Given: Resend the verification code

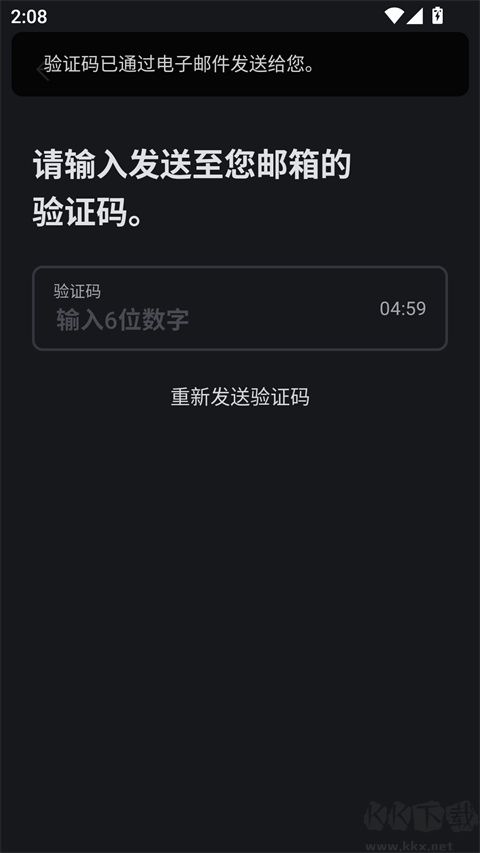Looking at the screenshot, I should [x=240, y=397].
